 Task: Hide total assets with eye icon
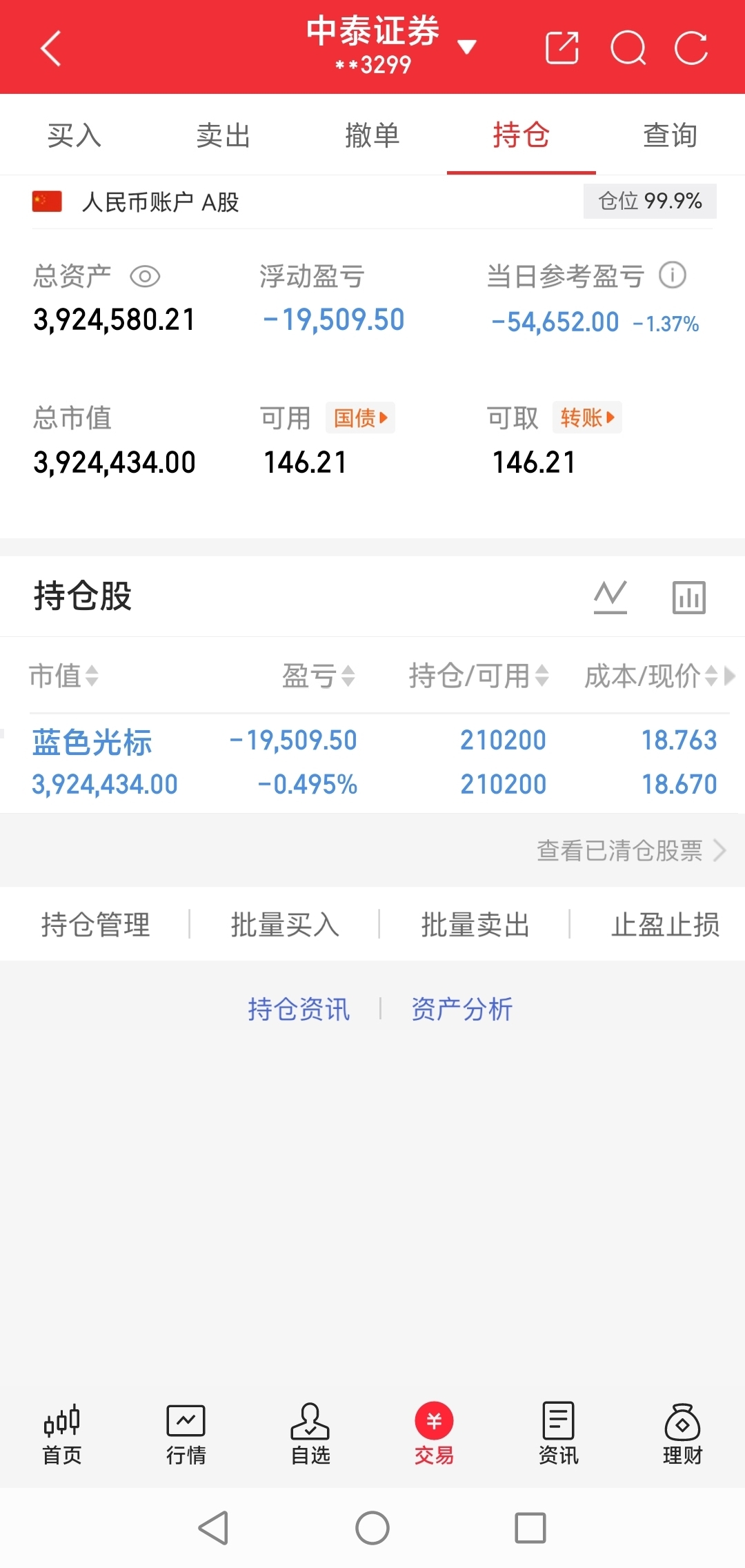[x=145, y=277]
